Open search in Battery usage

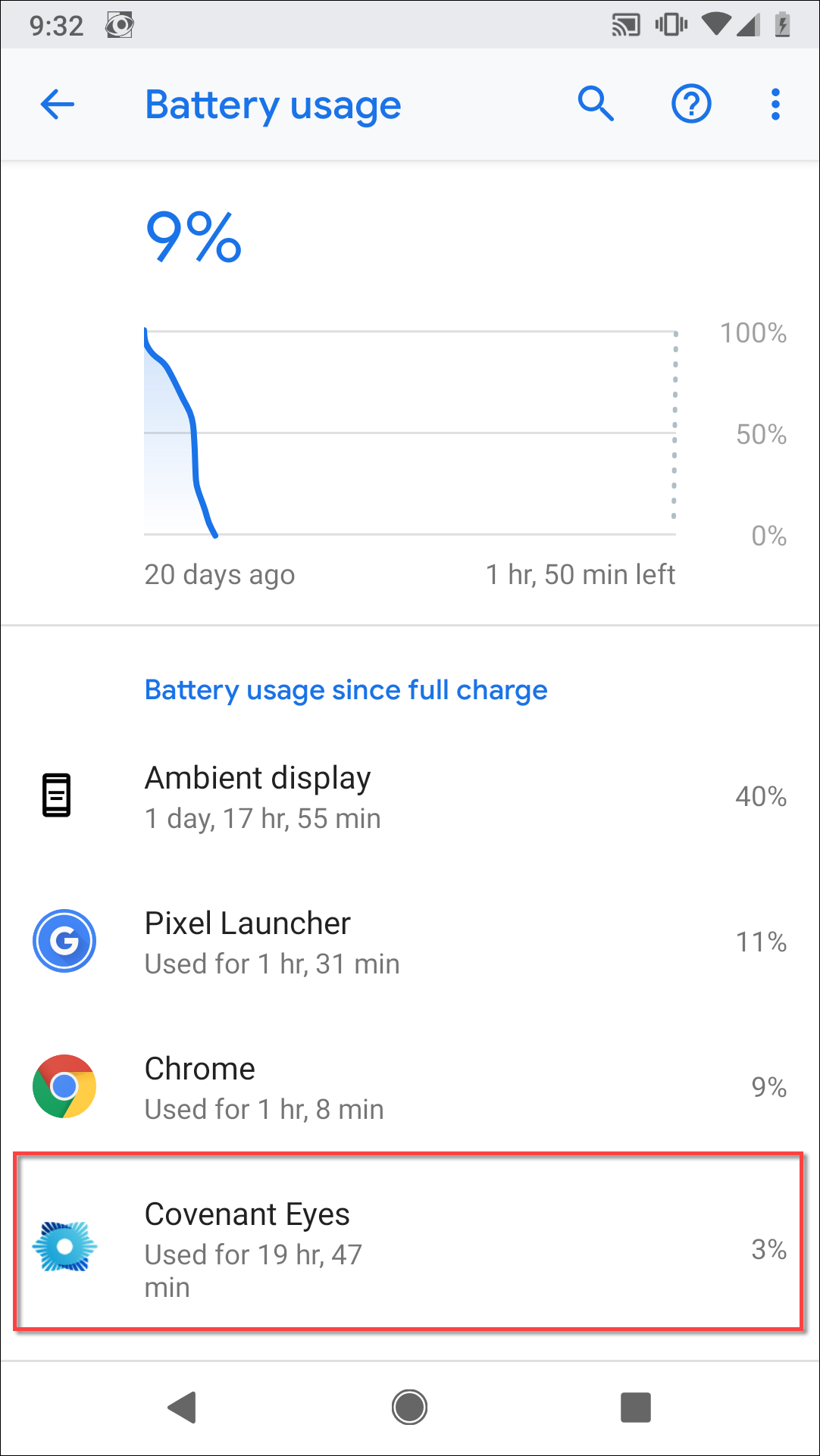pos(596,104)
